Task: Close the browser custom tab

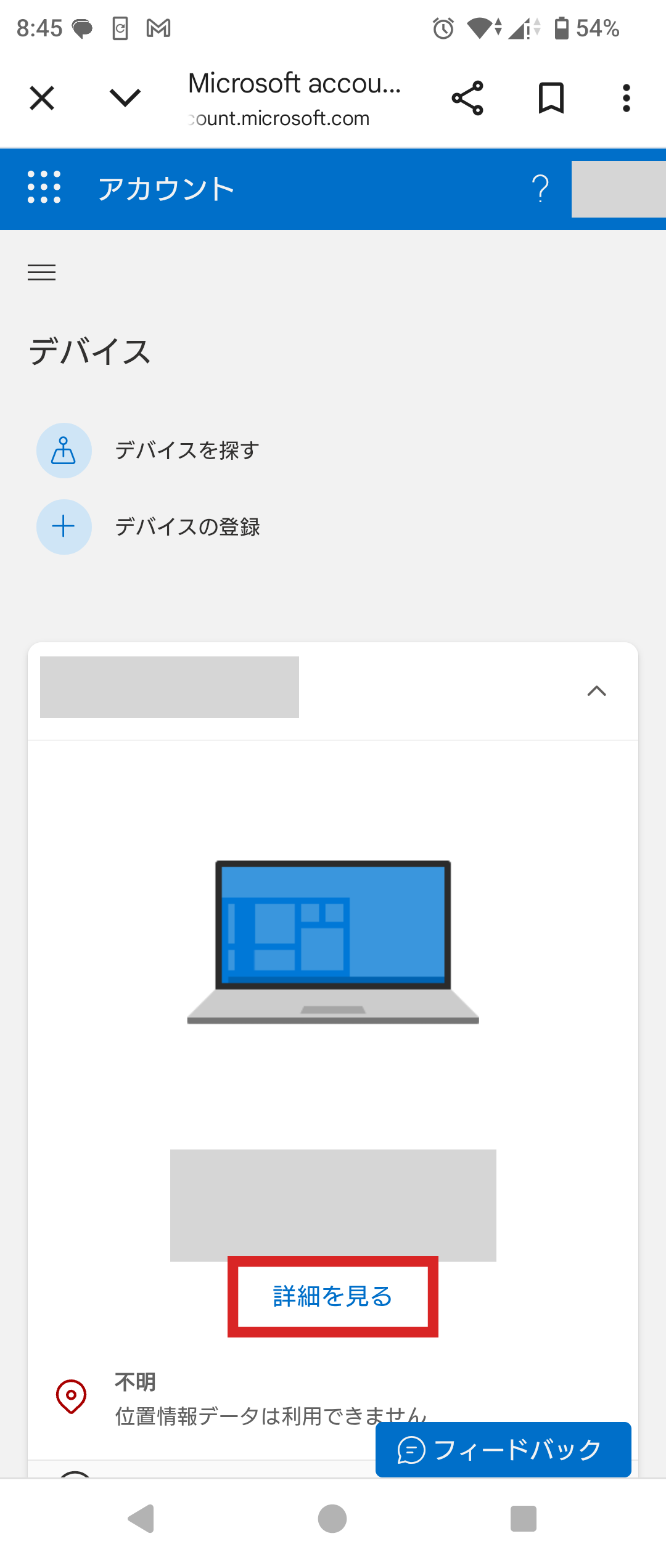Action: pyautogui.click(x=42, y=98)
